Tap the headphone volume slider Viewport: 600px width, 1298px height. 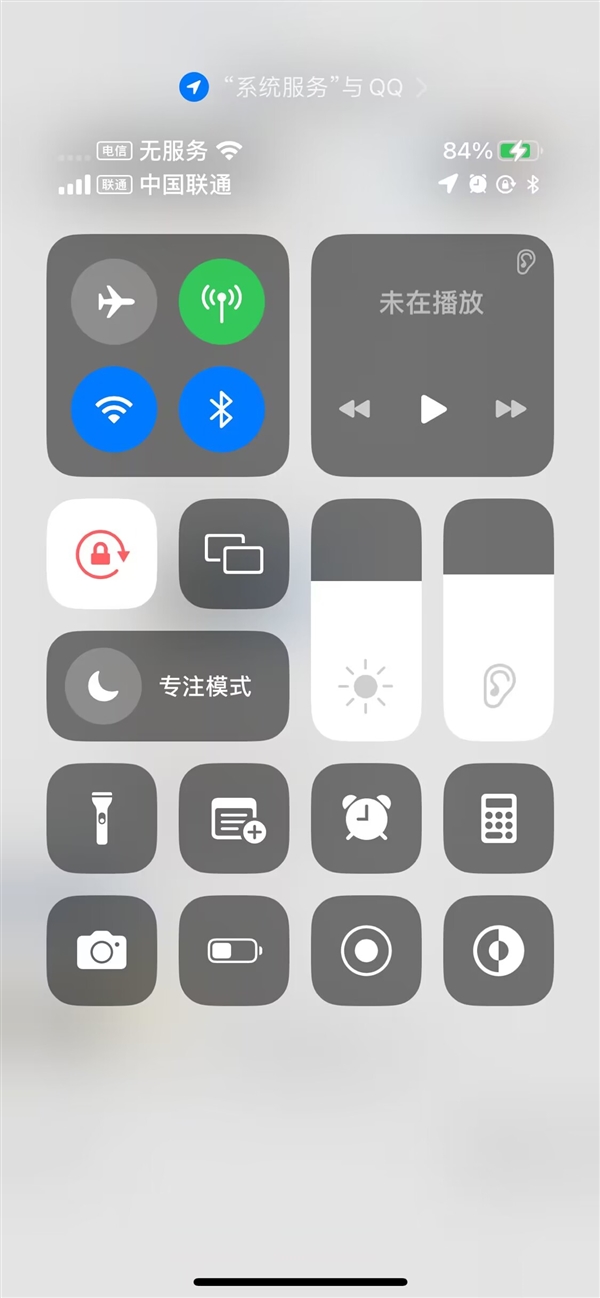(498, 620)
